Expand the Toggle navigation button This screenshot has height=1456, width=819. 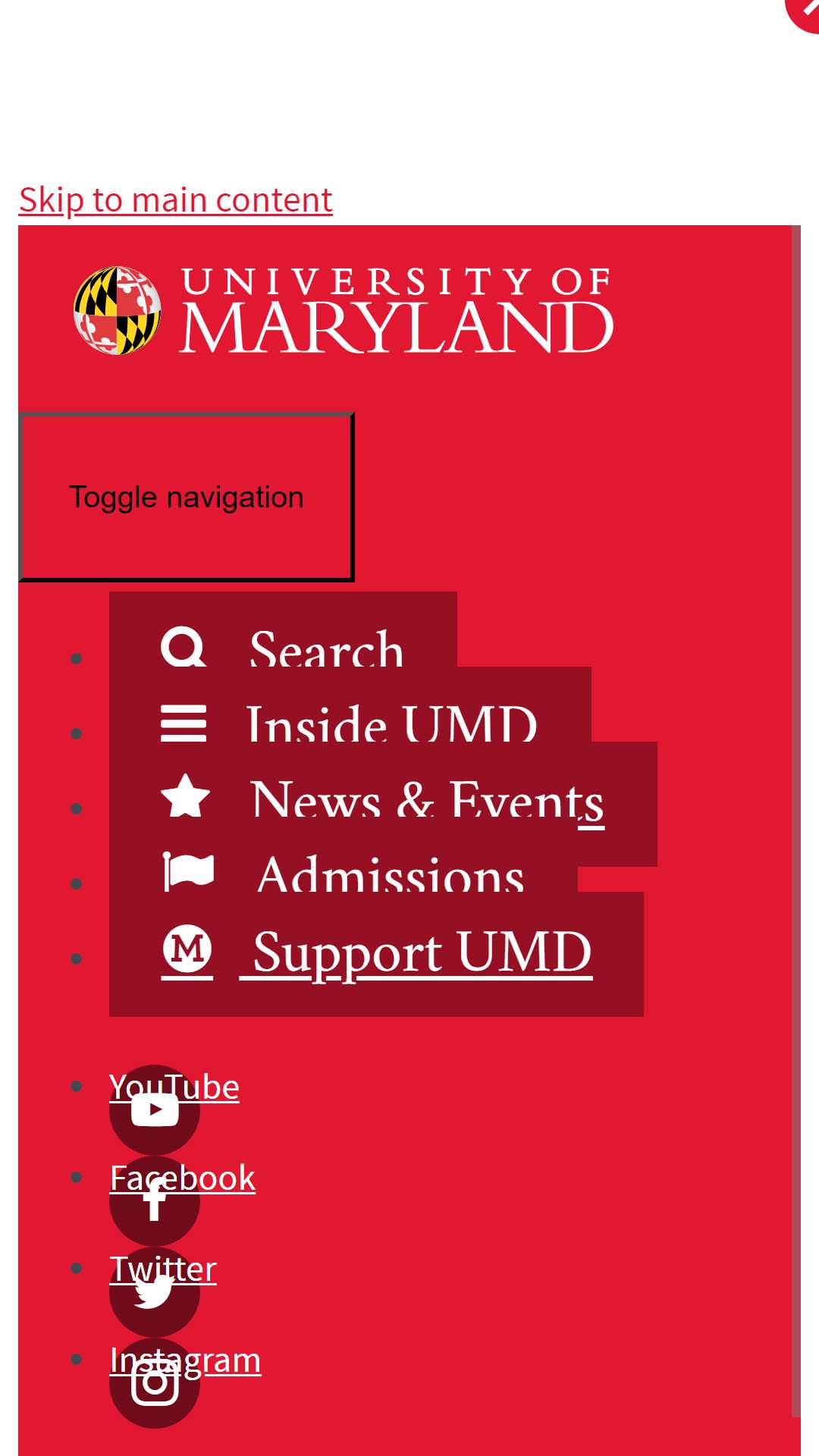[187, 497]
